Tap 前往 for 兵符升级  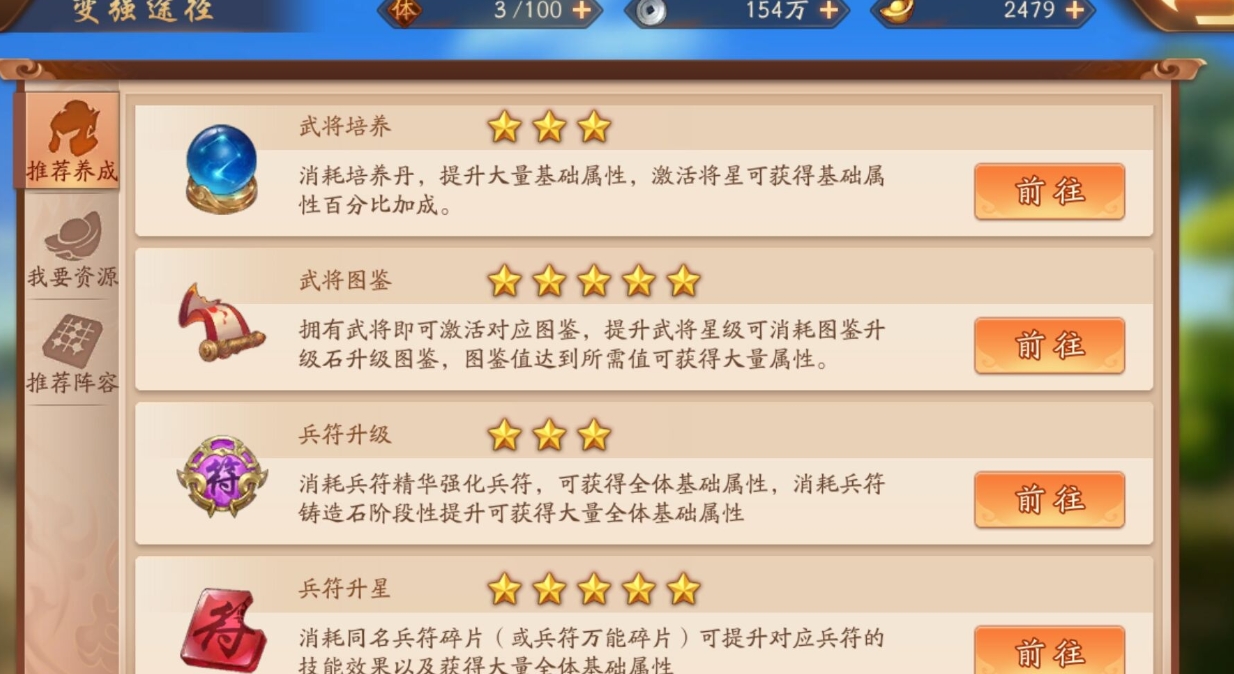[1049, 499]
